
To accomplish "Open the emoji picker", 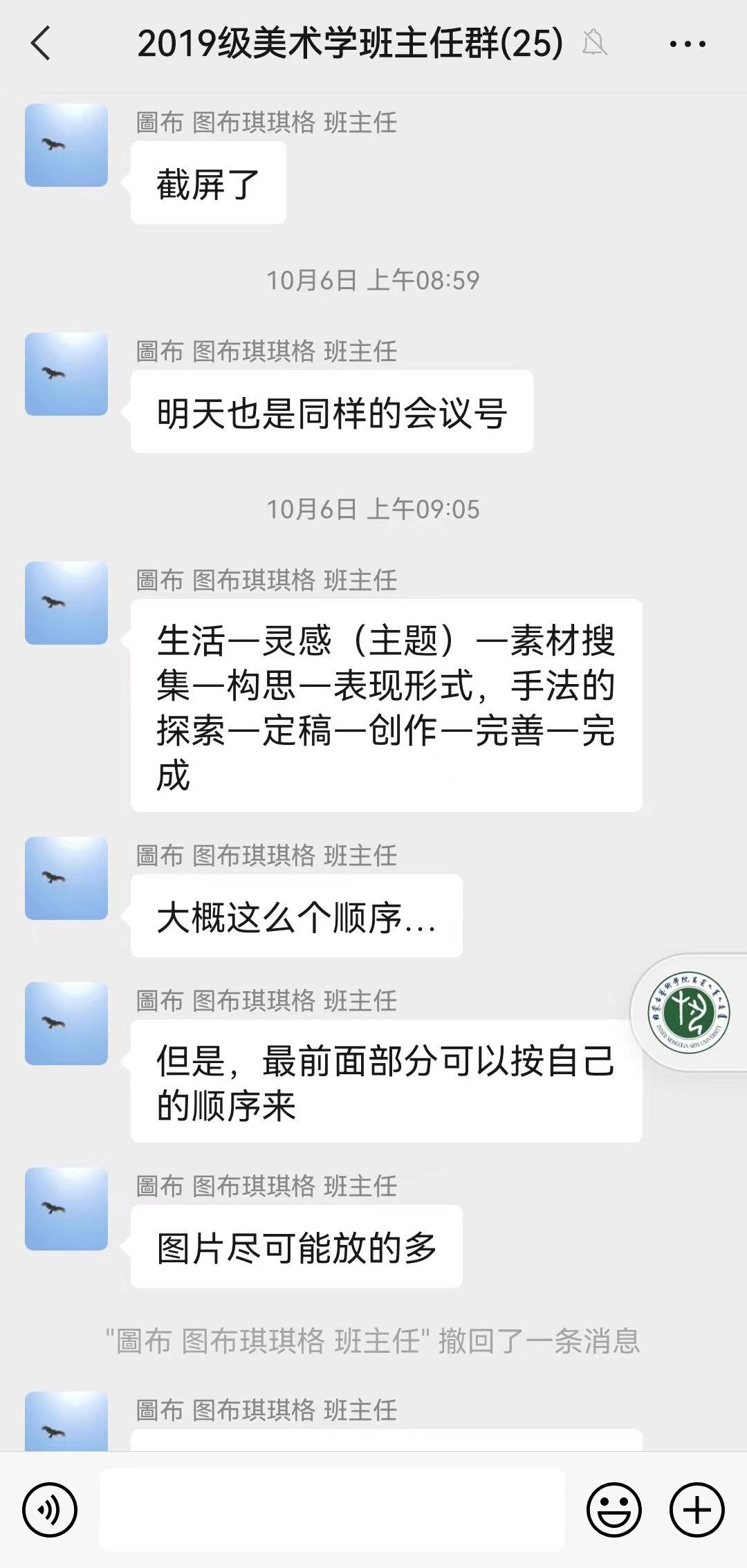I will tap(614, 1510).
